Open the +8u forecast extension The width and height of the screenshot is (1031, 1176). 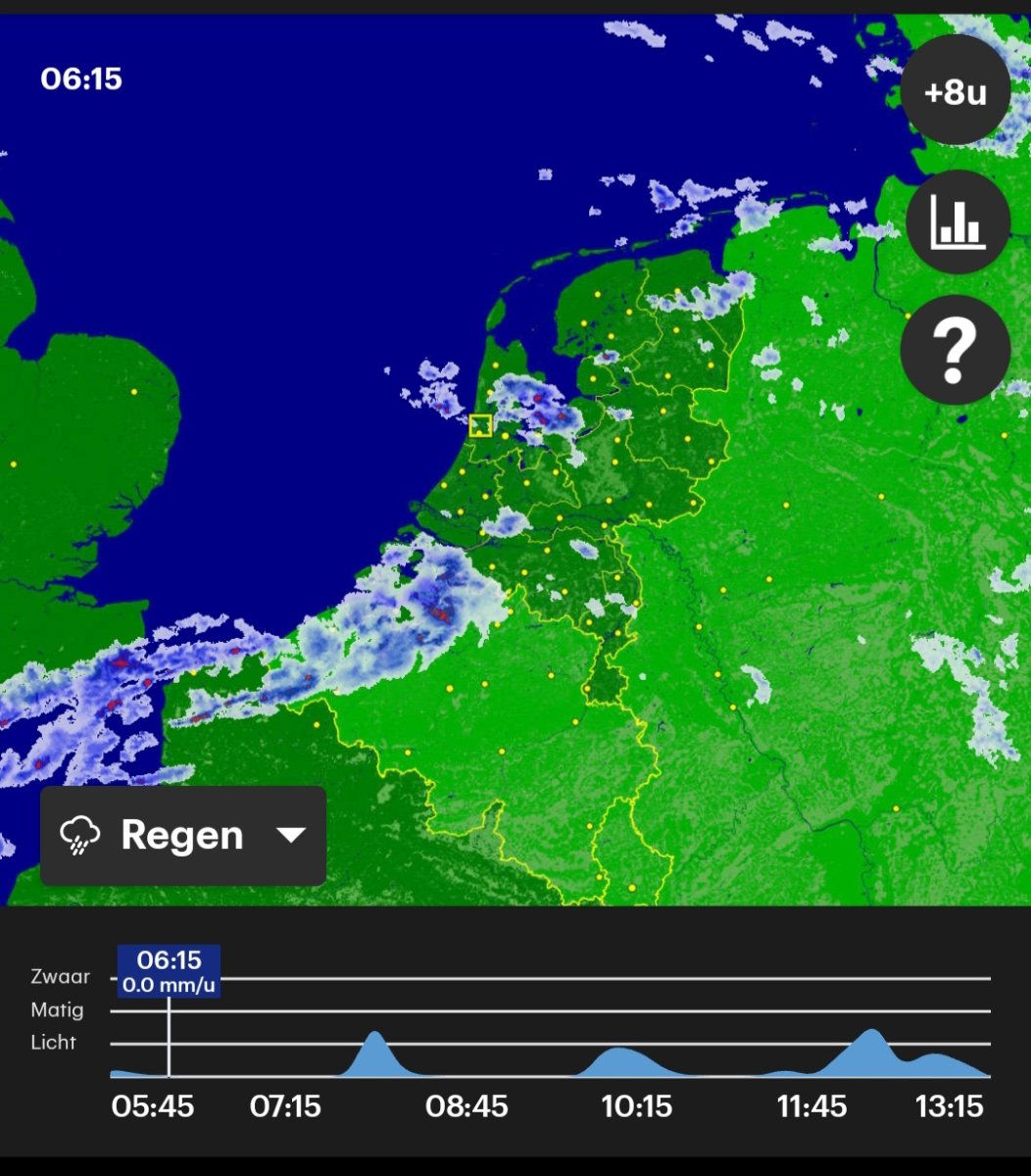coord(955,90)
